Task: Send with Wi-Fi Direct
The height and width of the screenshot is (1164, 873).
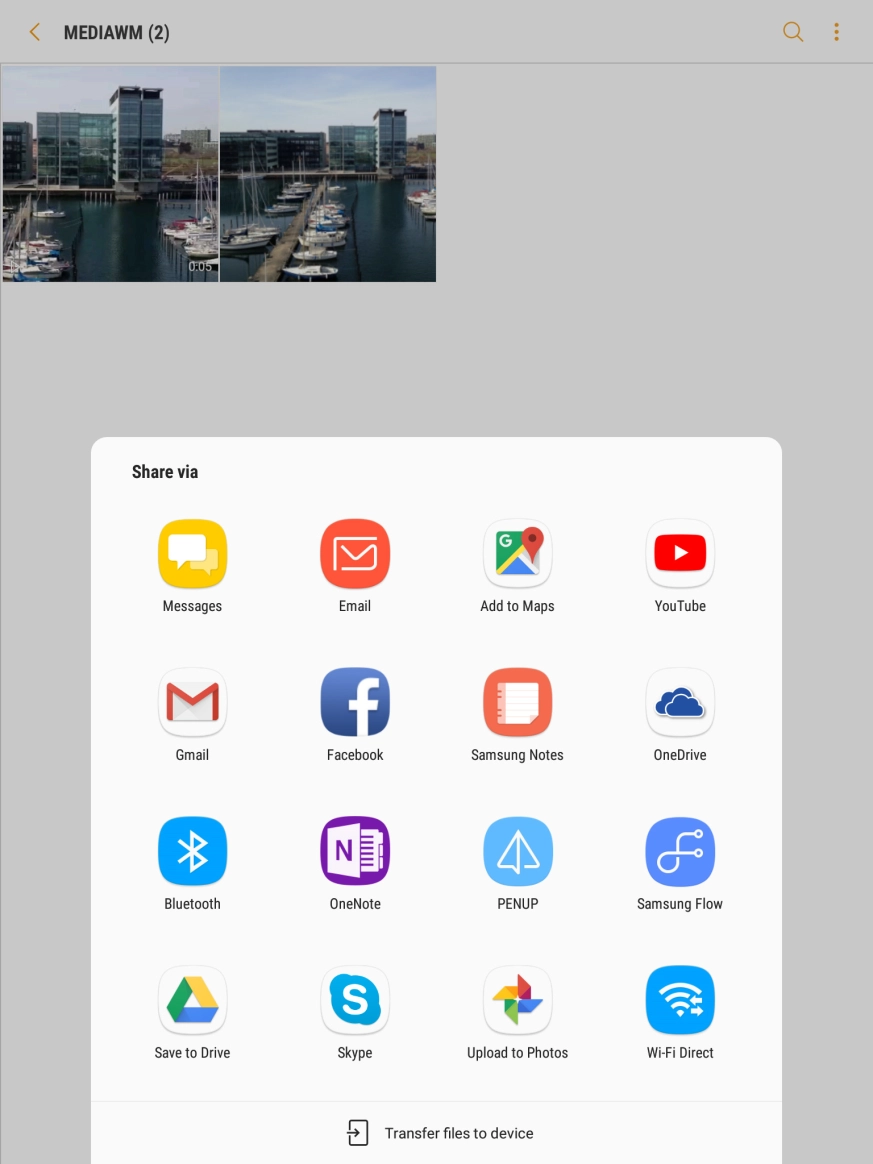Action: coord(680,1001)
